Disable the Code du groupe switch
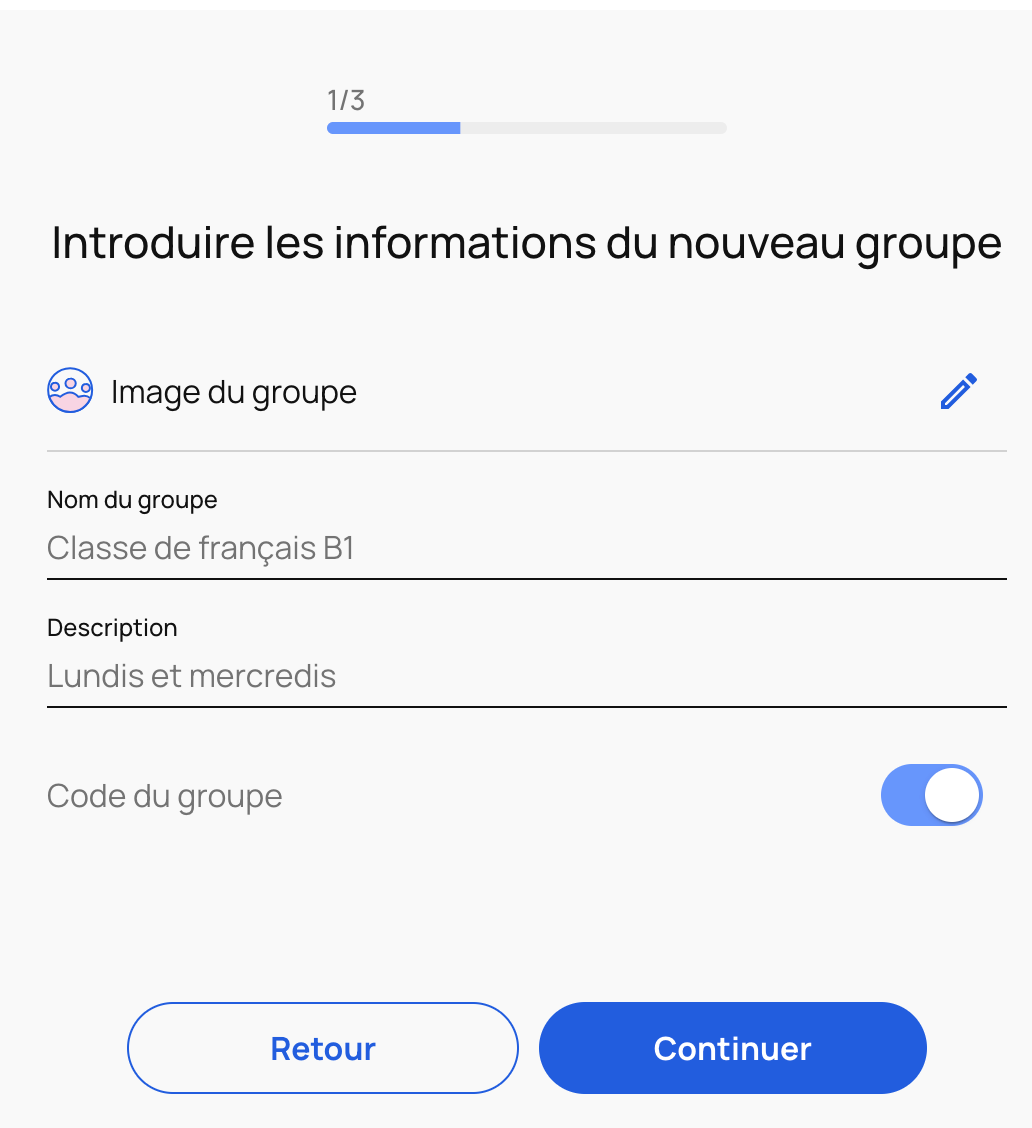Screen dimensions: 1032x1128 [x=931, y=796]
